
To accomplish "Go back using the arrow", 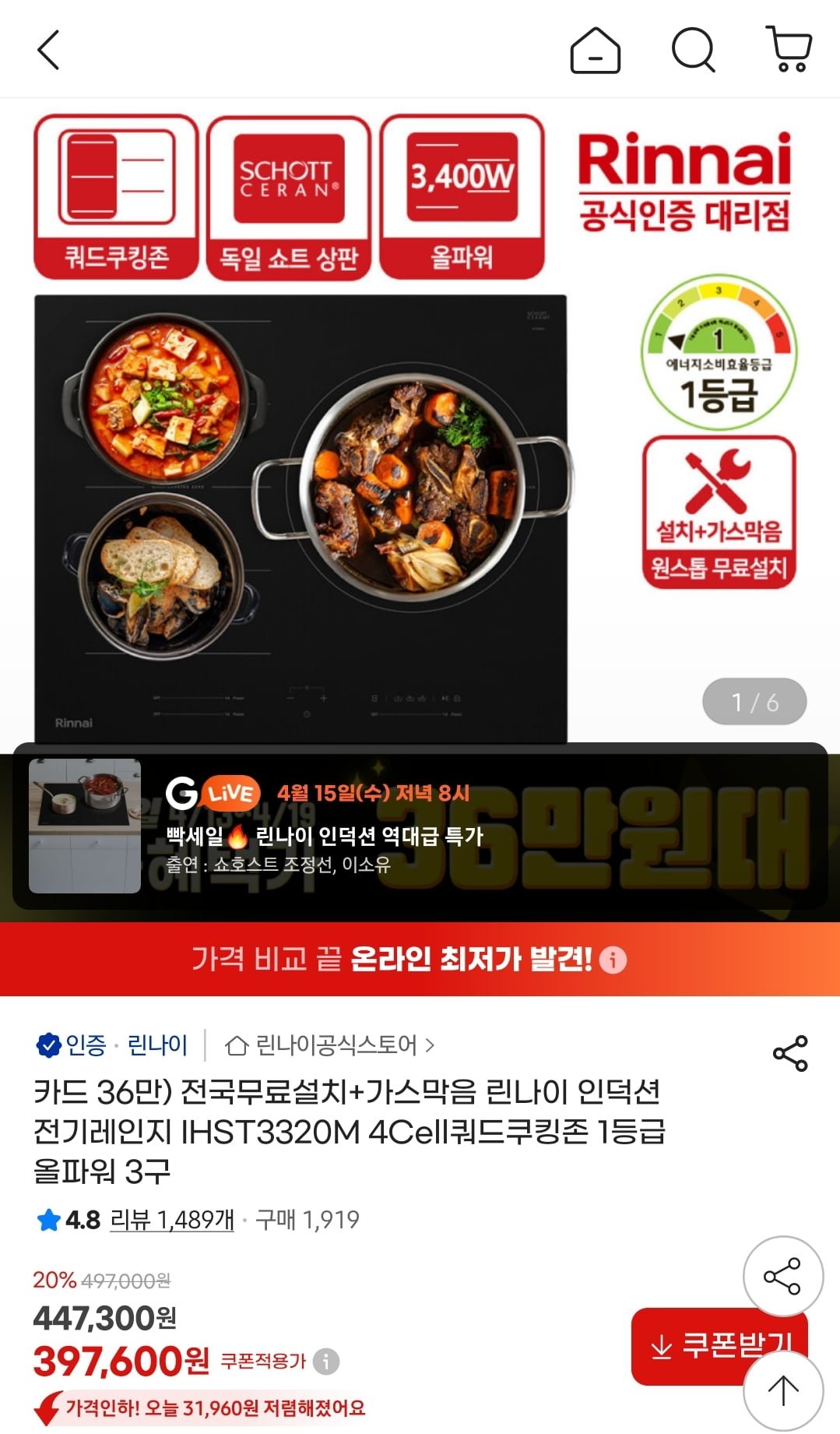I will [48, 51].
